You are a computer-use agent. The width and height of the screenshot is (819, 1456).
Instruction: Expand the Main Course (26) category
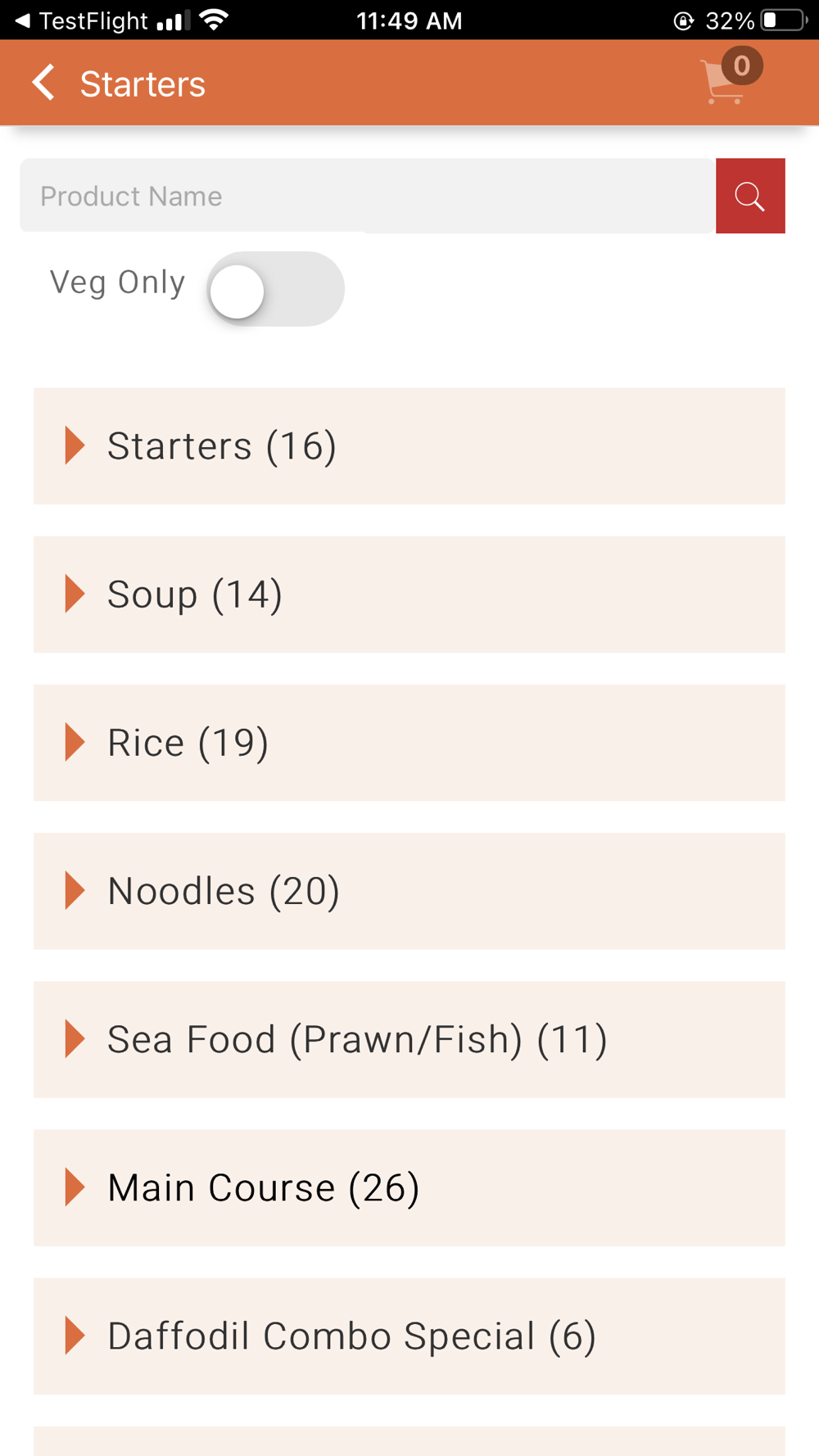tap(409, 1187)
